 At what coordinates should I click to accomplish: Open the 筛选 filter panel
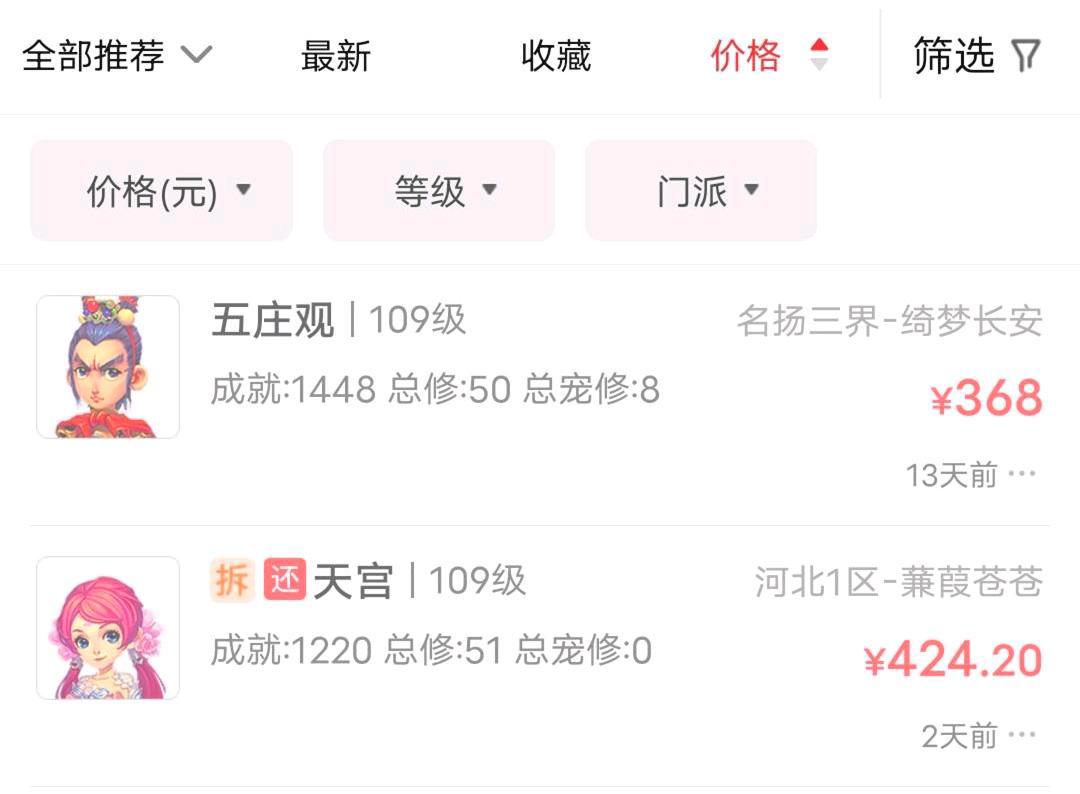pyautogui.click(x=977, y=55)
